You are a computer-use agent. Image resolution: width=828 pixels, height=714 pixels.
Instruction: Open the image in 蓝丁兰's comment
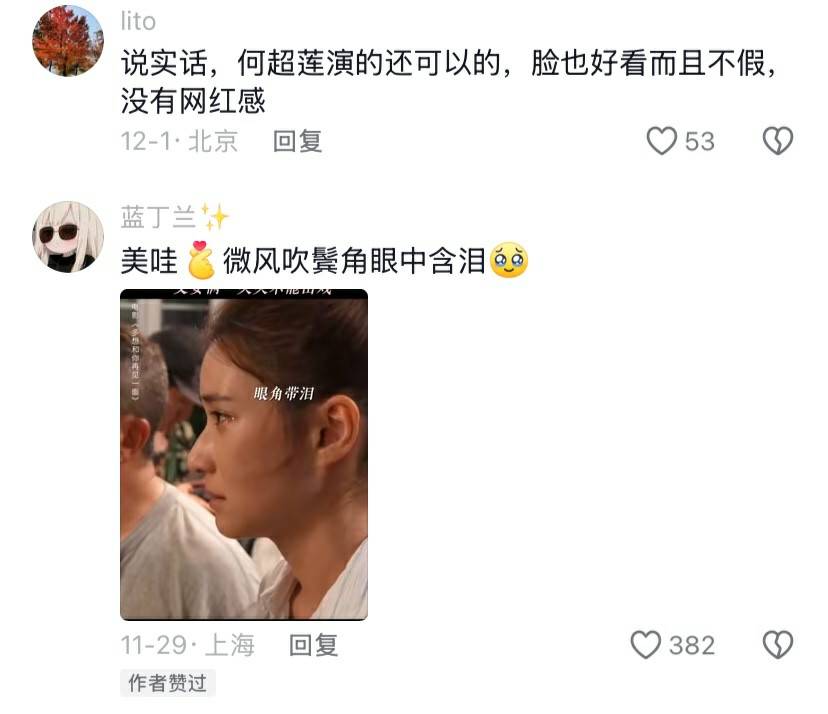243,454
